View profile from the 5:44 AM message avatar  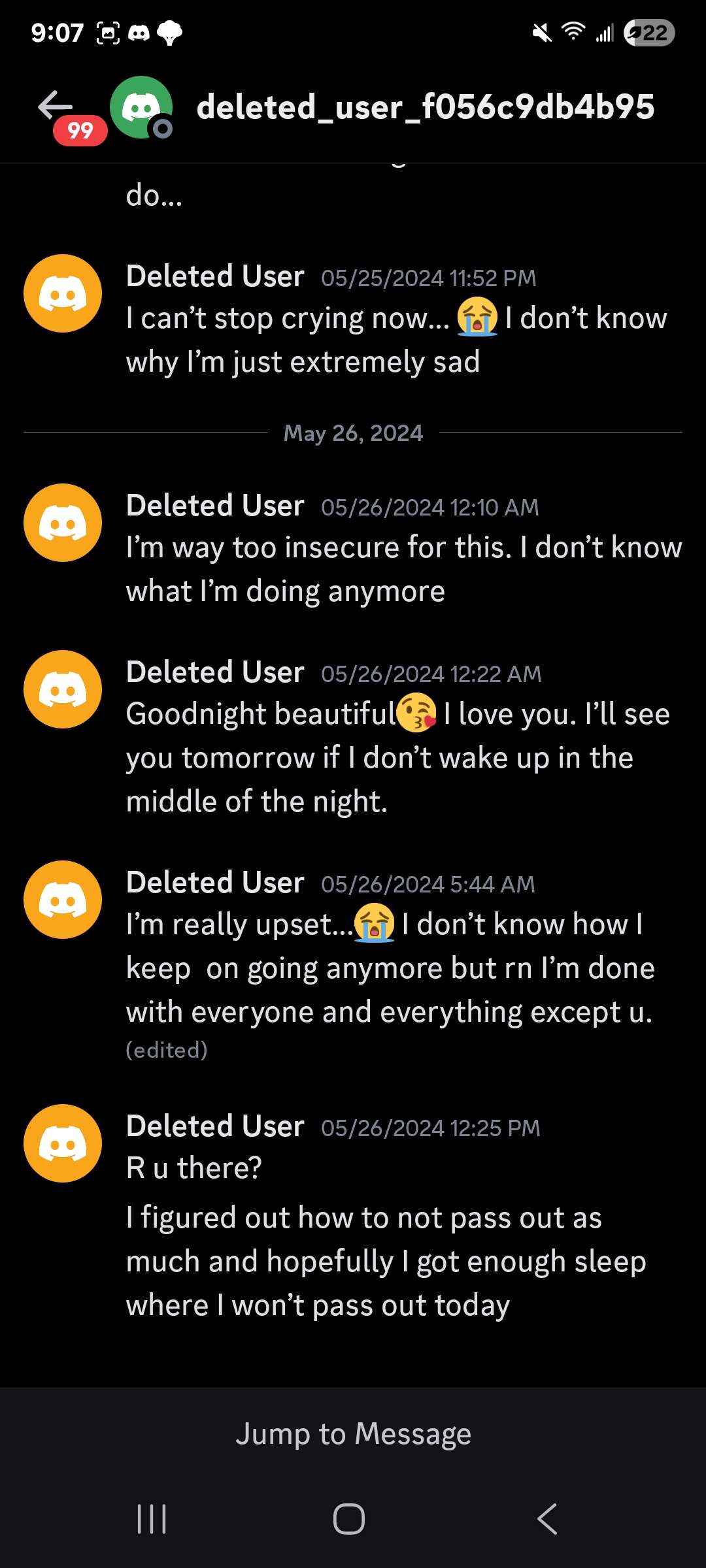[x=63, y=900]
